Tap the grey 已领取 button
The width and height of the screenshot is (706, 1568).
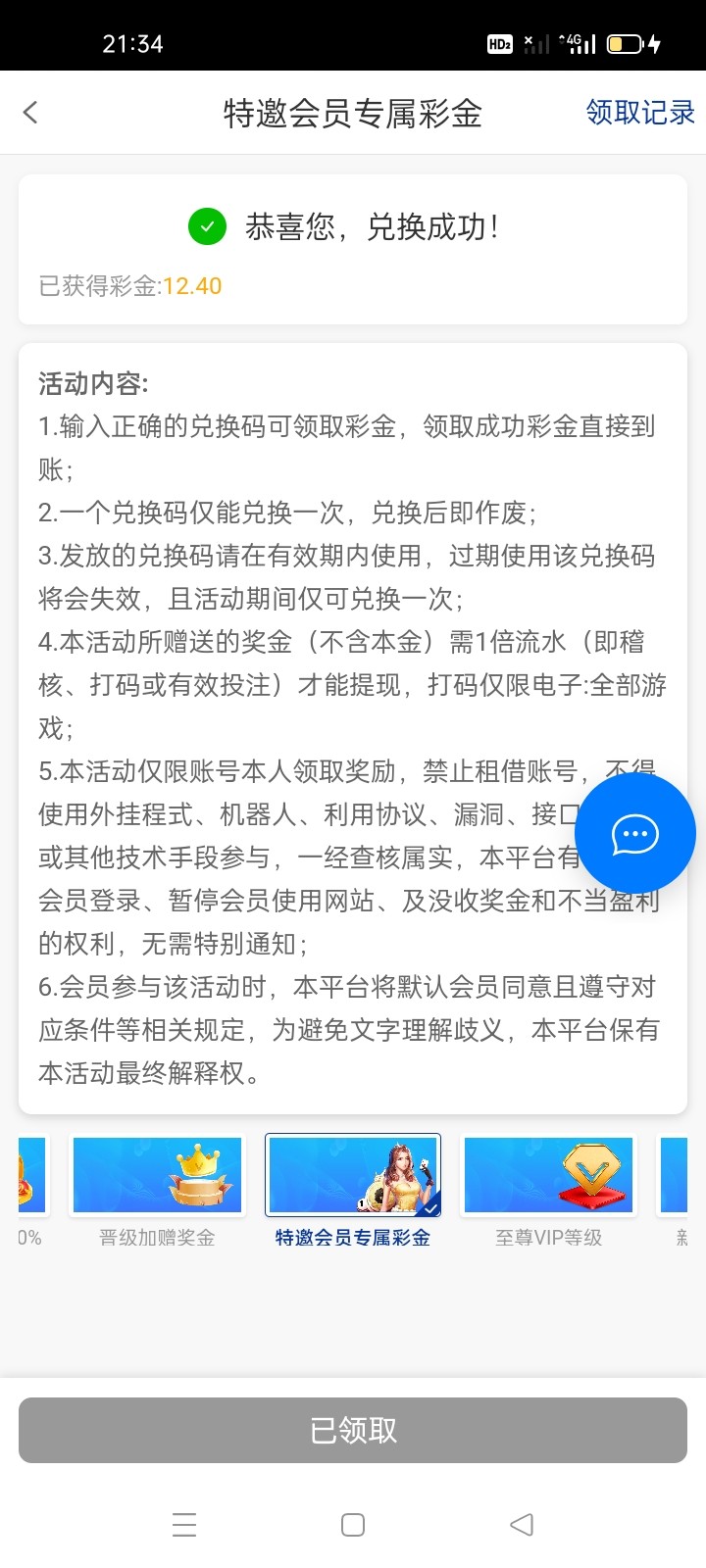353,1430
